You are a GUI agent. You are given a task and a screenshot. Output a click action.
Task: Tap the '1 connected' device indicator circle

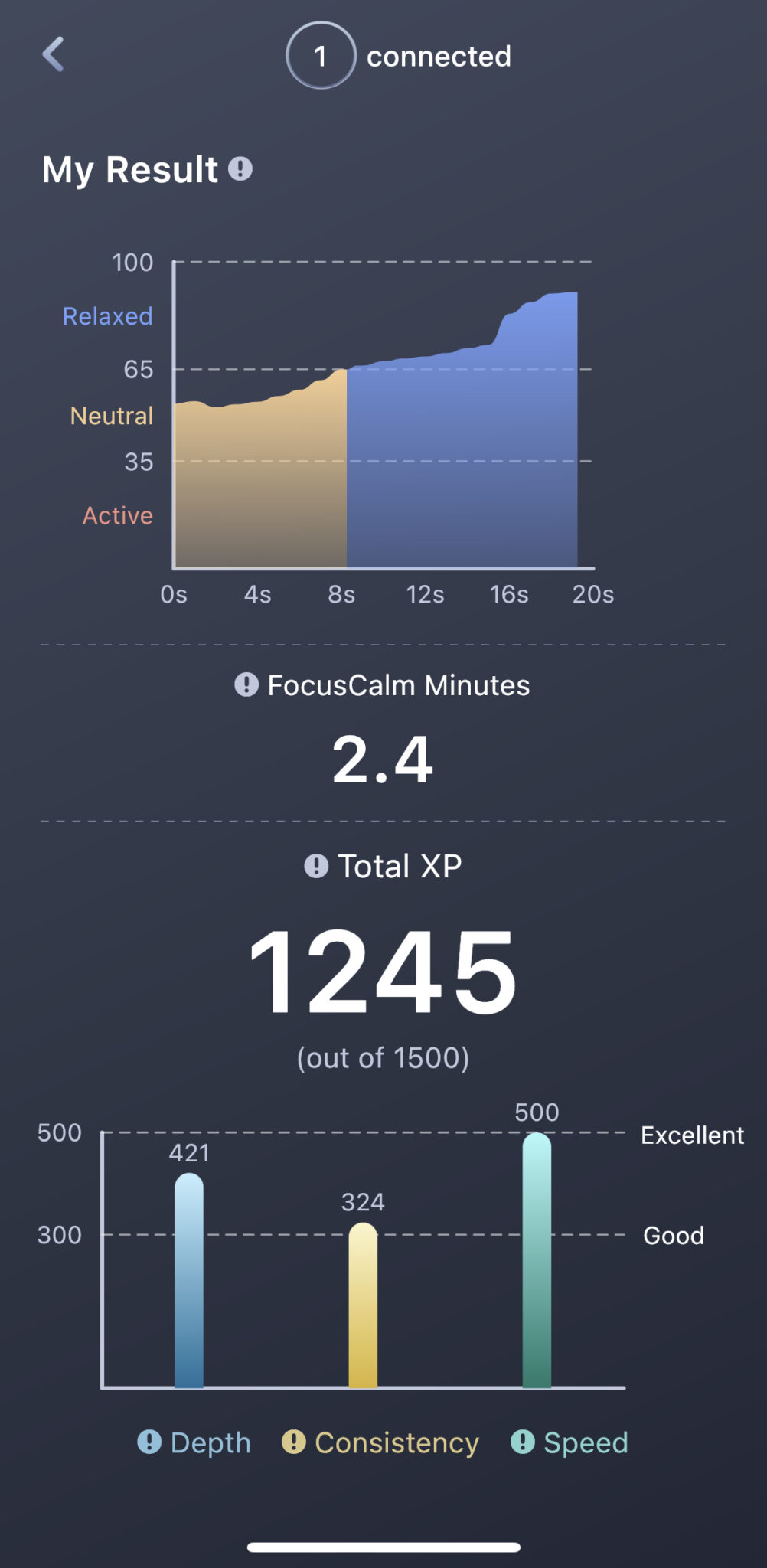click(x=321, y=55)
